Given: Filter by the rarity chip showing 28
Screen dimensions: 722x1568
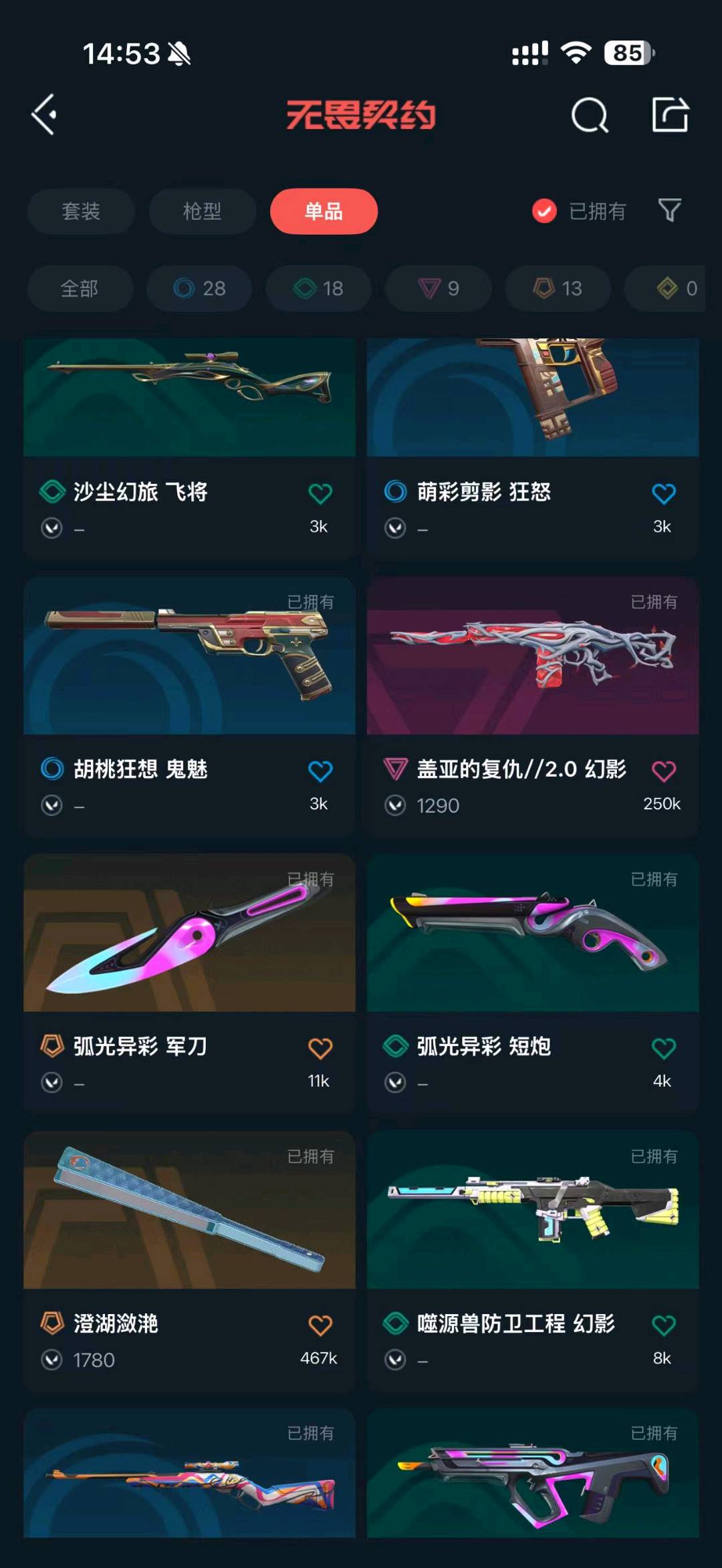Looking at the screenshot, I should tap(199, 288).
